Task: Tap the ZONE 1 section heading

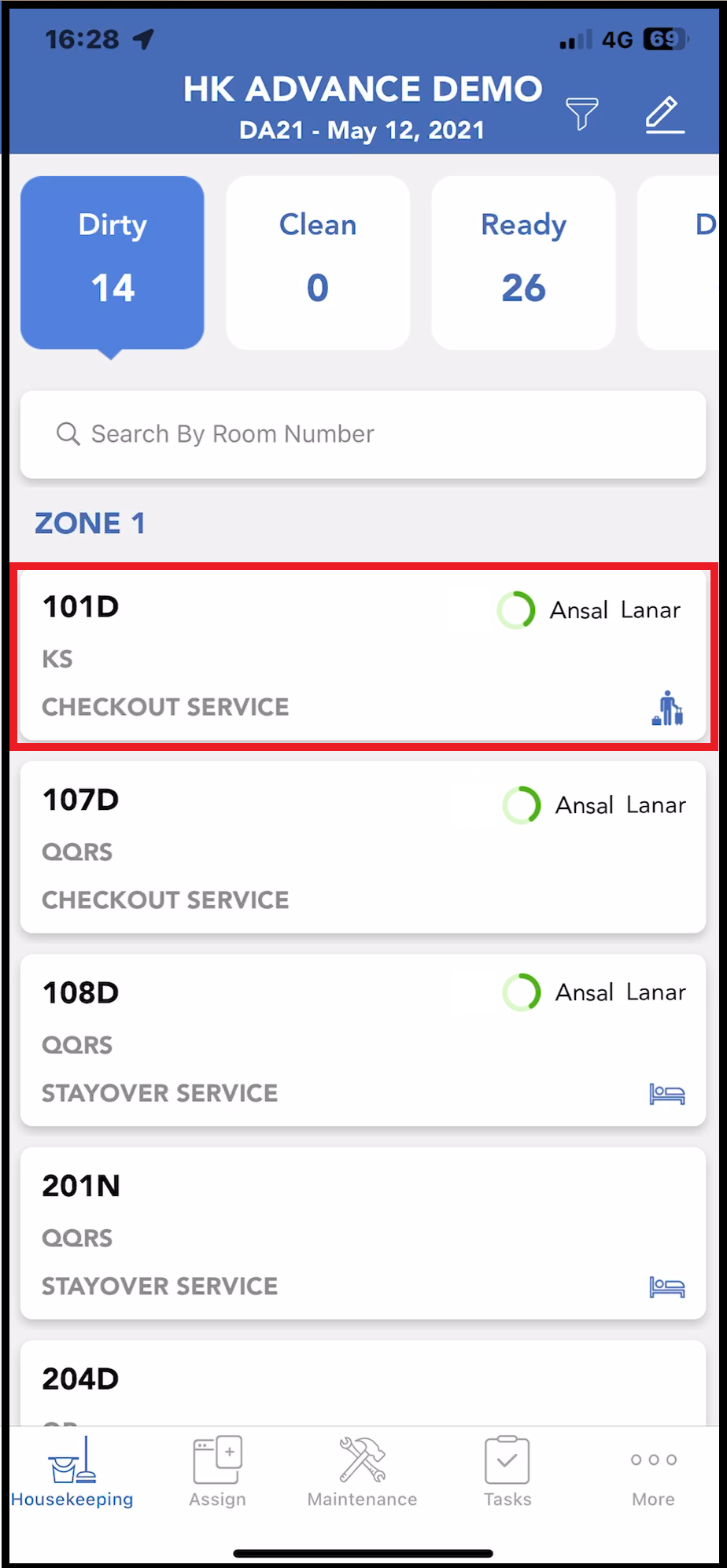Action: (90, 522)
